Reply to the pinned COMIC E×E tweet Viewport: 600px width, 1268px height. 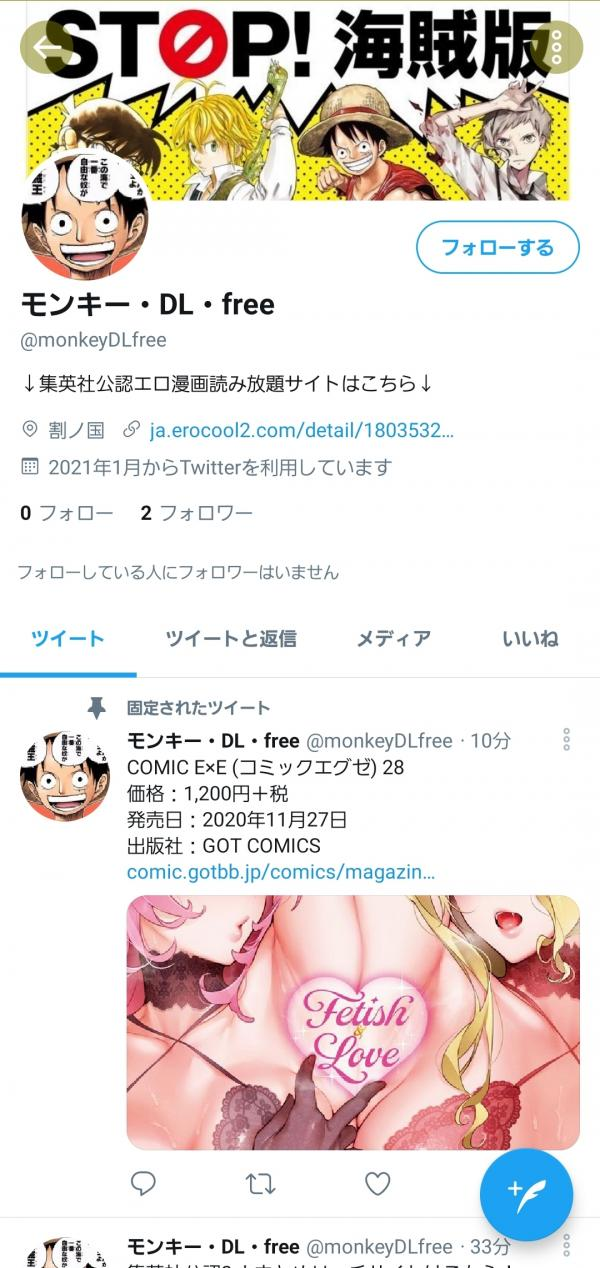click(x=144, y=1184)
